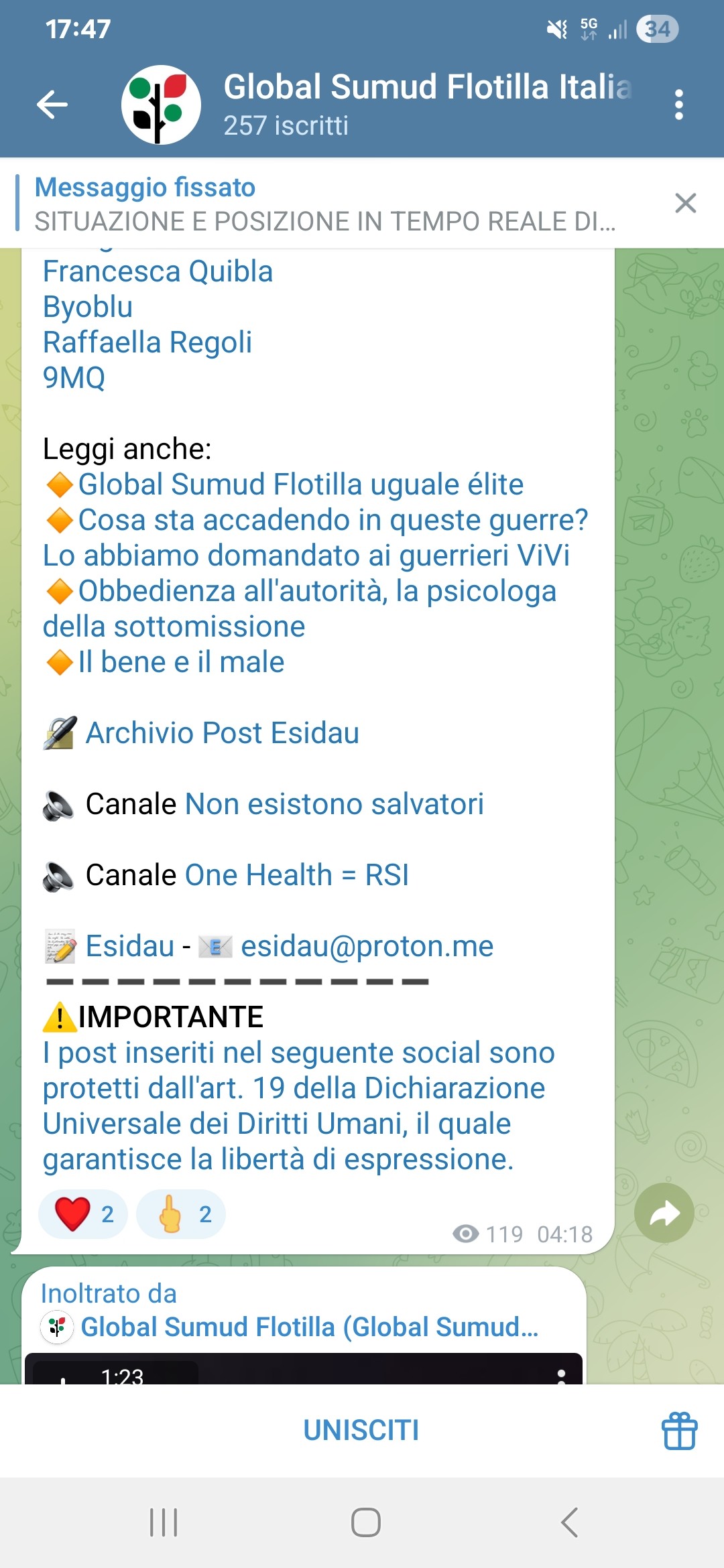Open the channel overflow menu

(678, 105)
